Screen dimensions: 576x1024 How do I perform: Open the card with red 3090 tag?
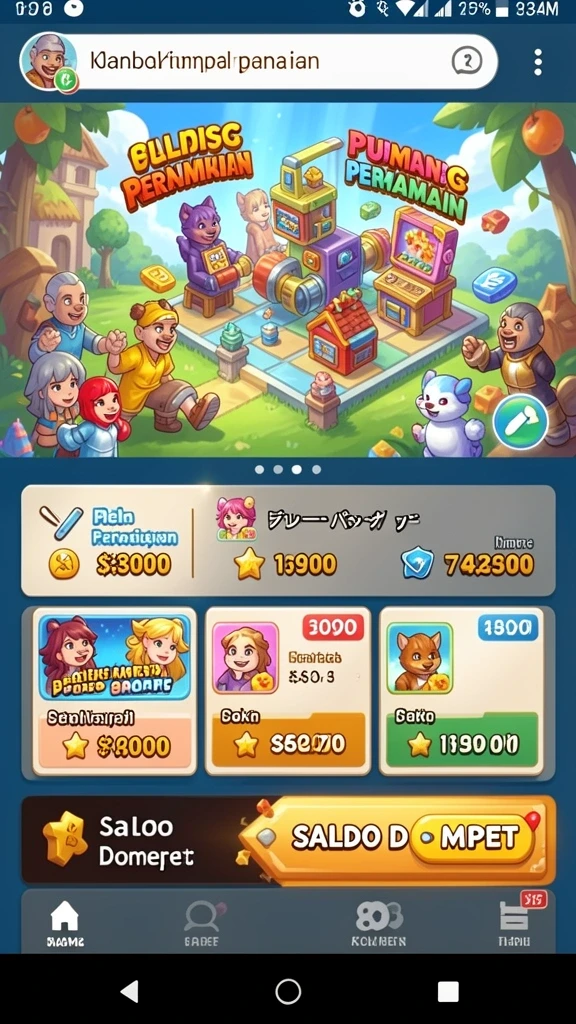288,691
